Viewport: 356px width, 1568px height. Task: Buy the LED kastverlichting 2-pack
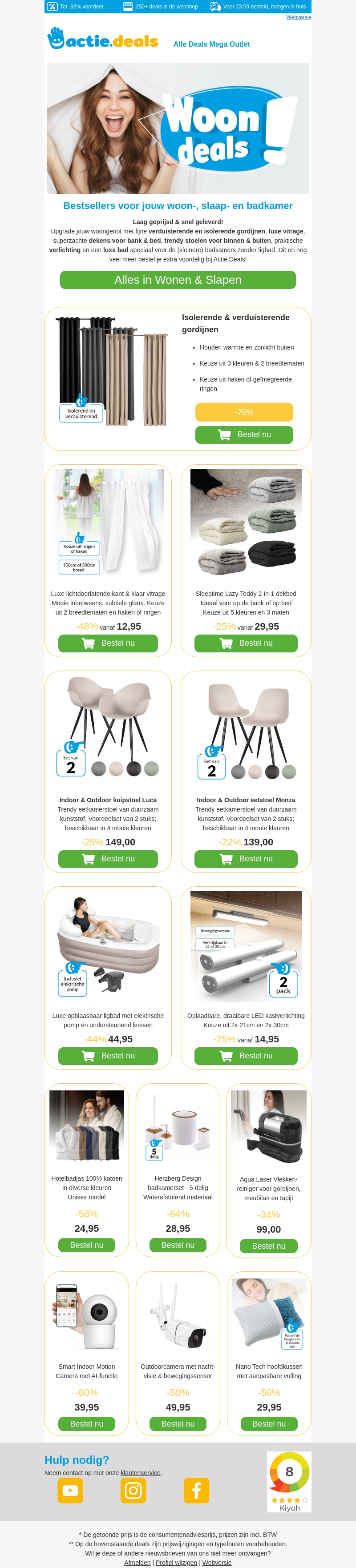coord(246,1056)
